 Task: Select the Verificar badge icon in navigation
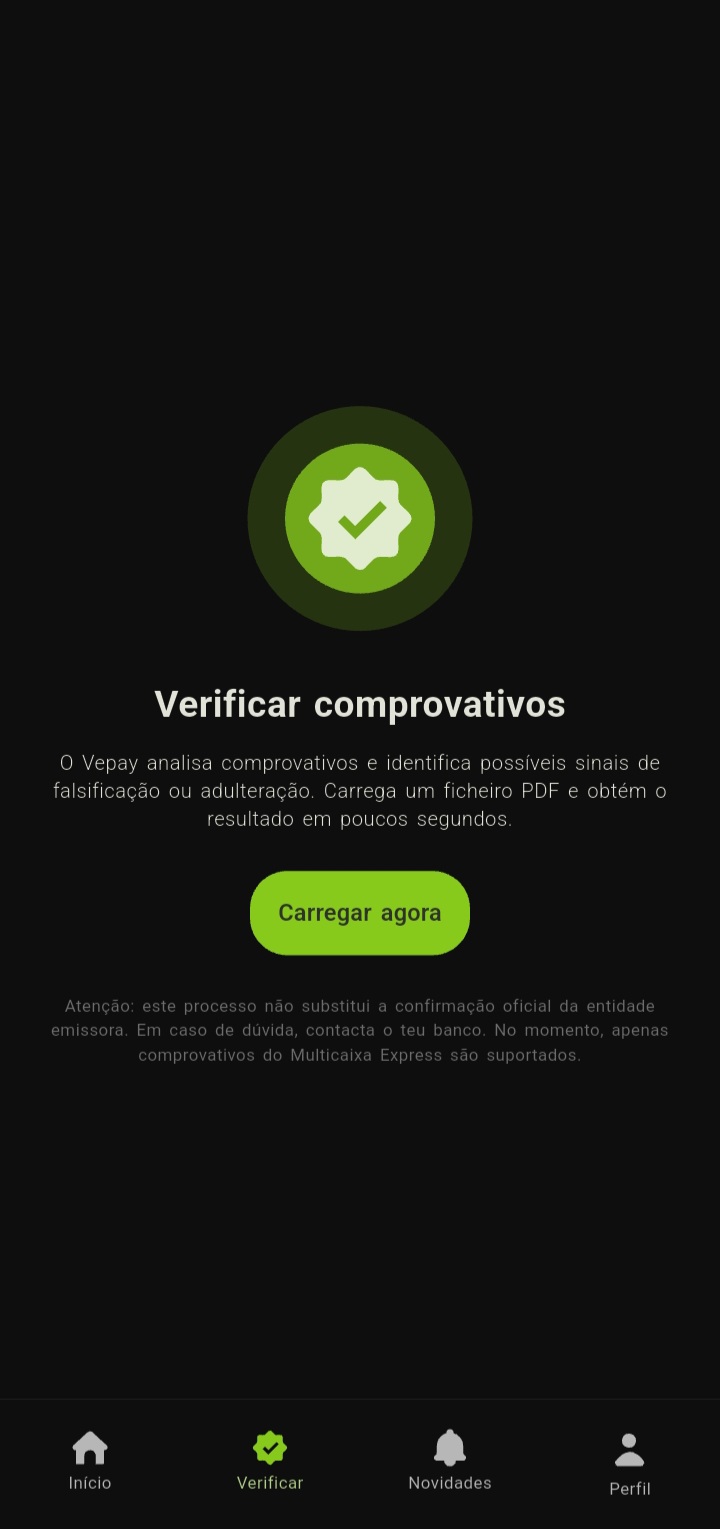269,1447
